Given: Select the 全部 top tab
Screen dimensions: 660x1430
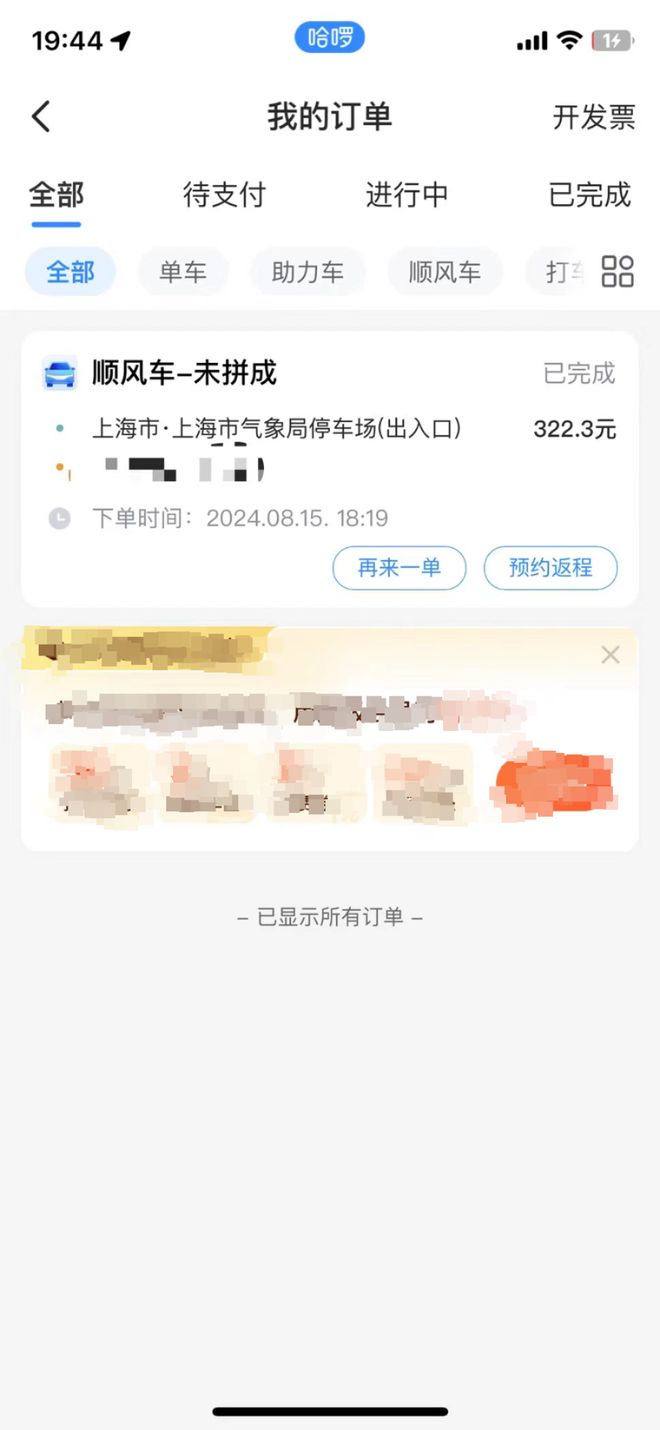Looking at the screenshot, I should 56,194.
